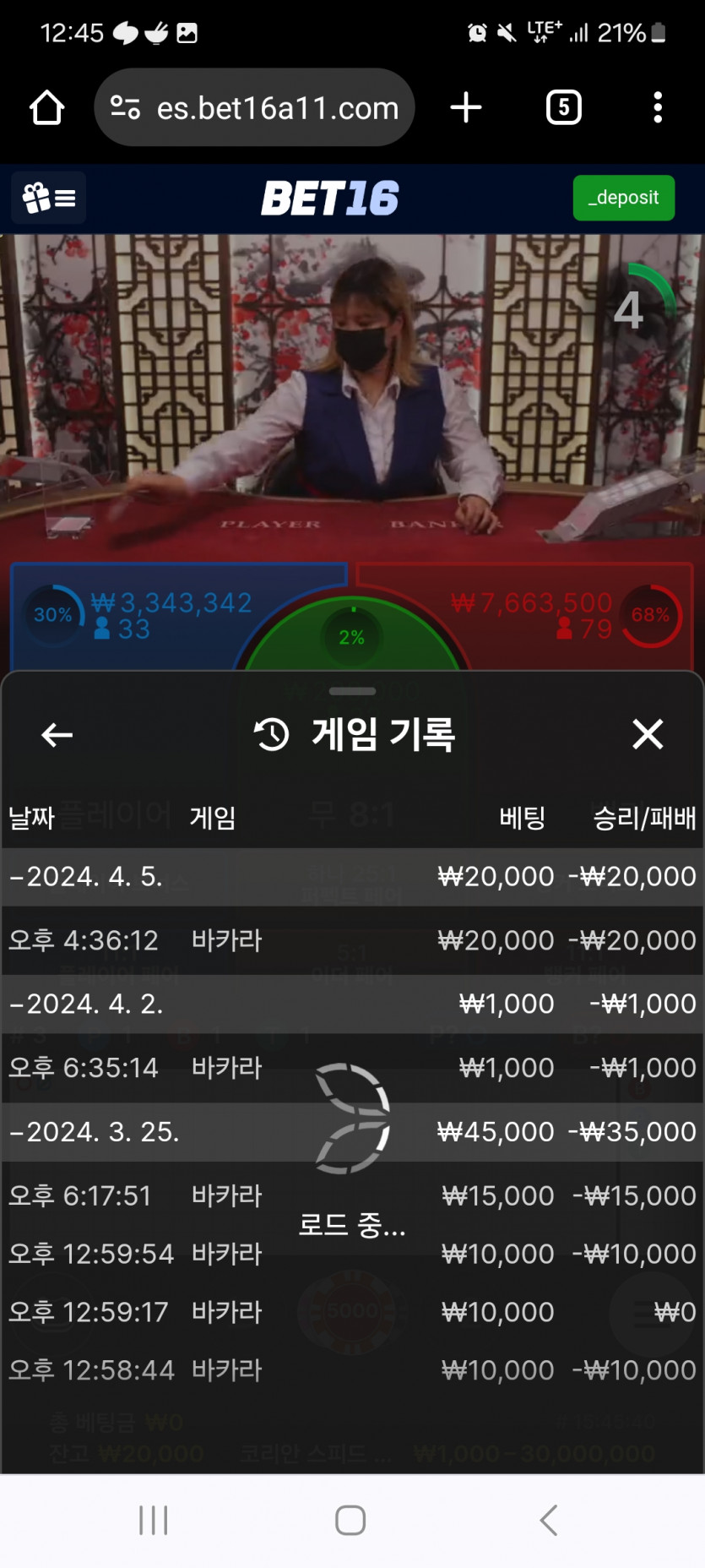705x1568 pixels.
Task: Go to the browser home page
Action: [x=46, y=108]
